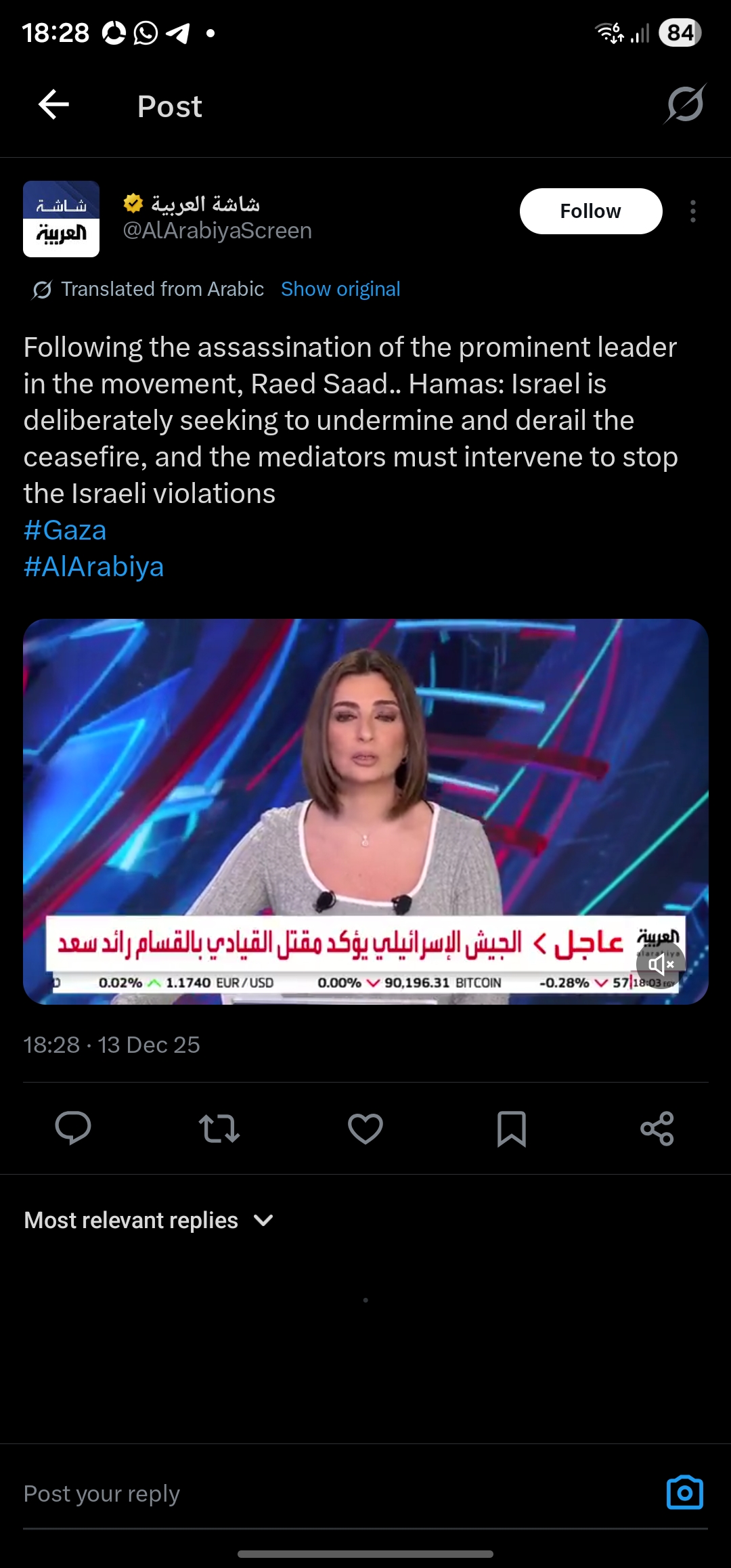Open the Grok icon in top bar
Viewport: 731px width, 1568px height.
pos(685,105)
